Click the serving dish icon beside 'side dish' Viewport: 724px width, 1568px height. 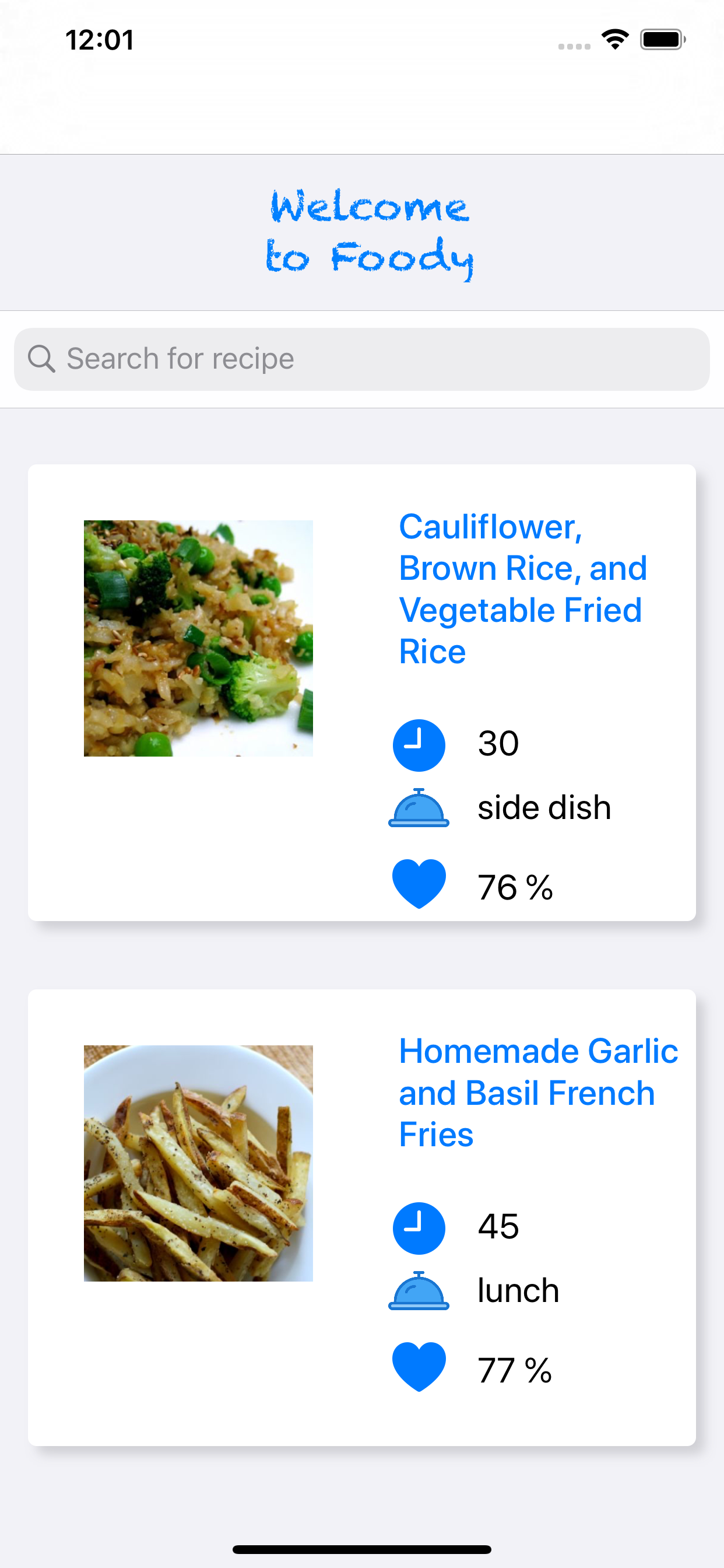pyautogui.click(x=419, y=807)
